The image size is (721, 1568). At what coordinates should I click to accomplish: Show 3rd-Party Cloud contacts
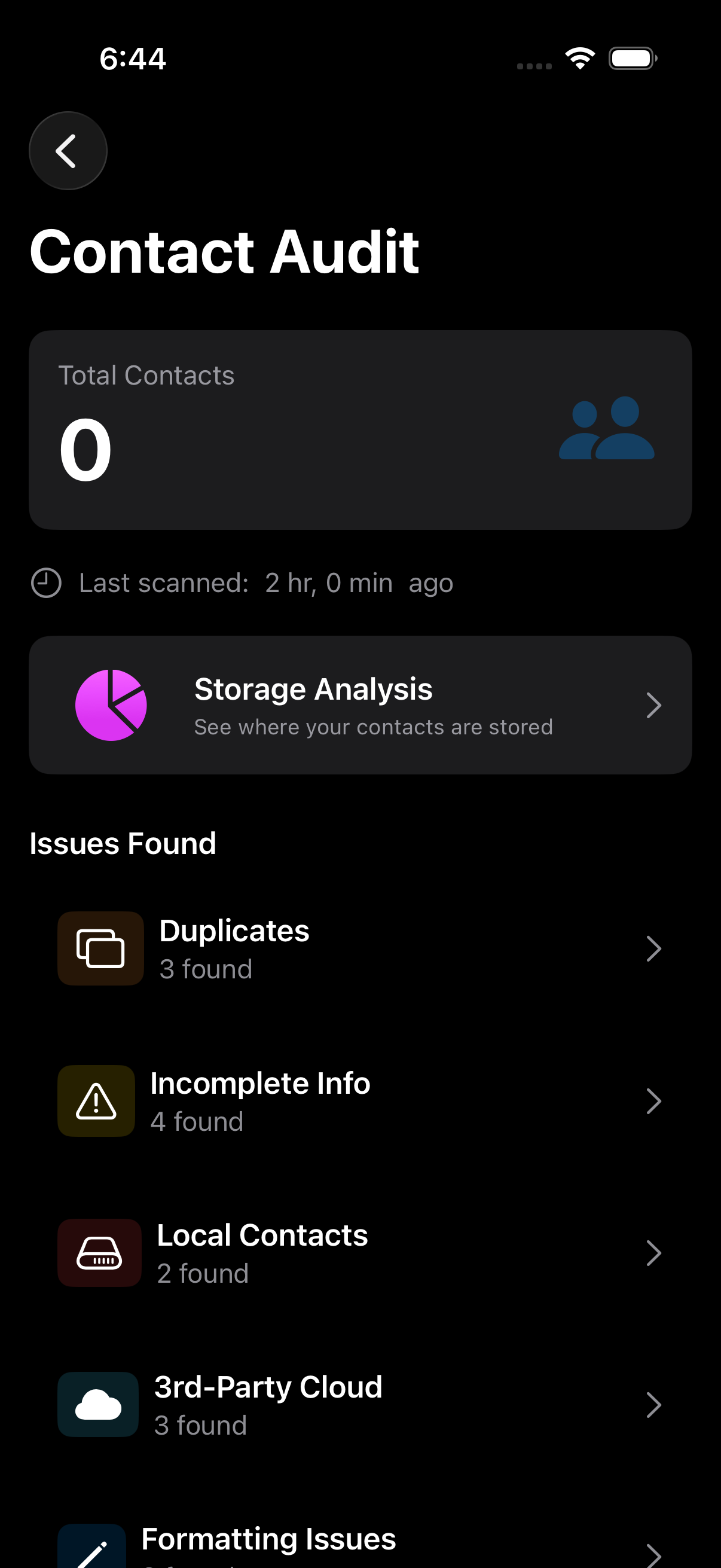tap(360, 1405)
